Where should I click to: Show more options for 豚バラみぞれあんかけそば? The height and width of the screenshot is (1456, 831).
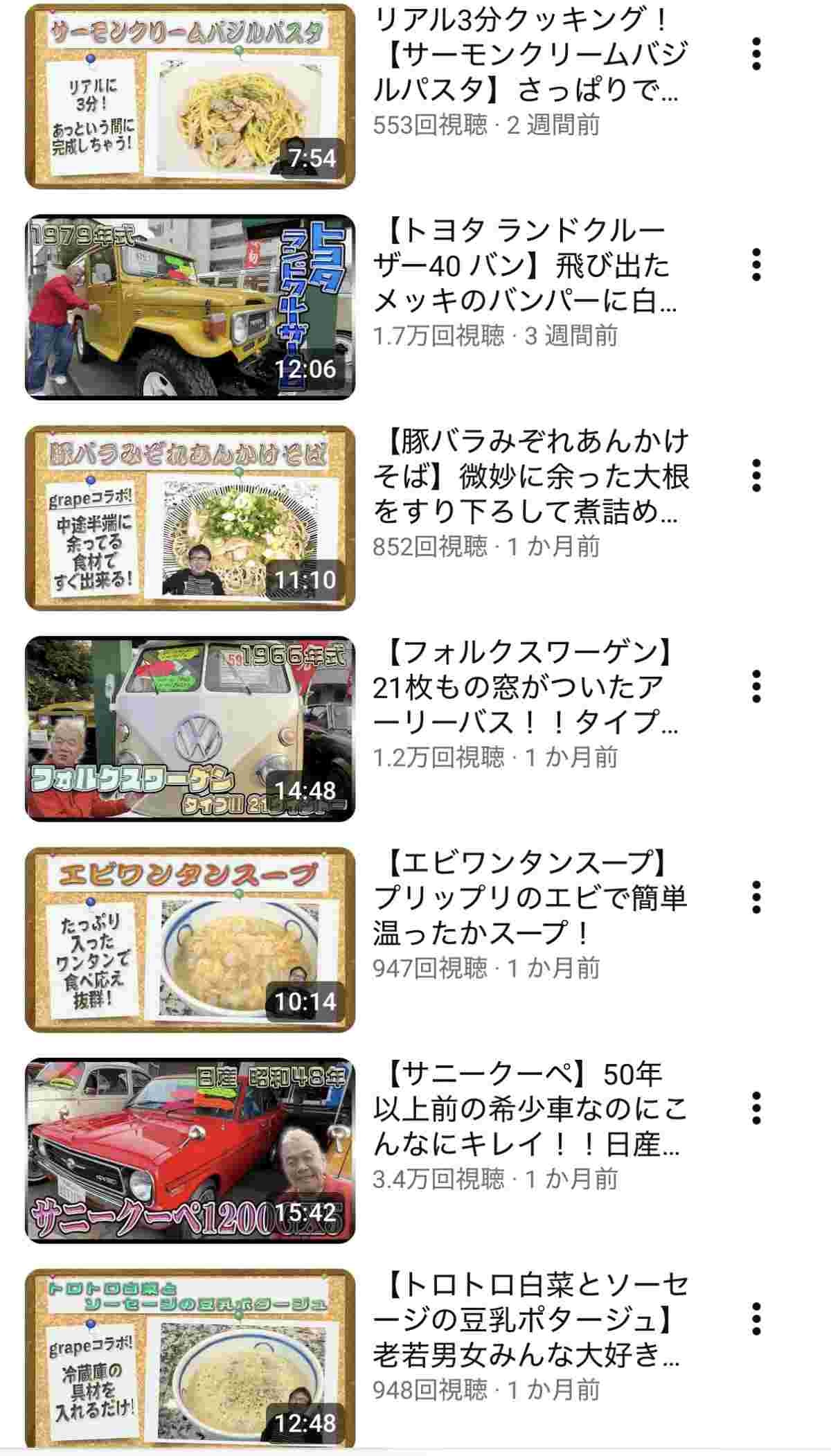pos(756,476)
